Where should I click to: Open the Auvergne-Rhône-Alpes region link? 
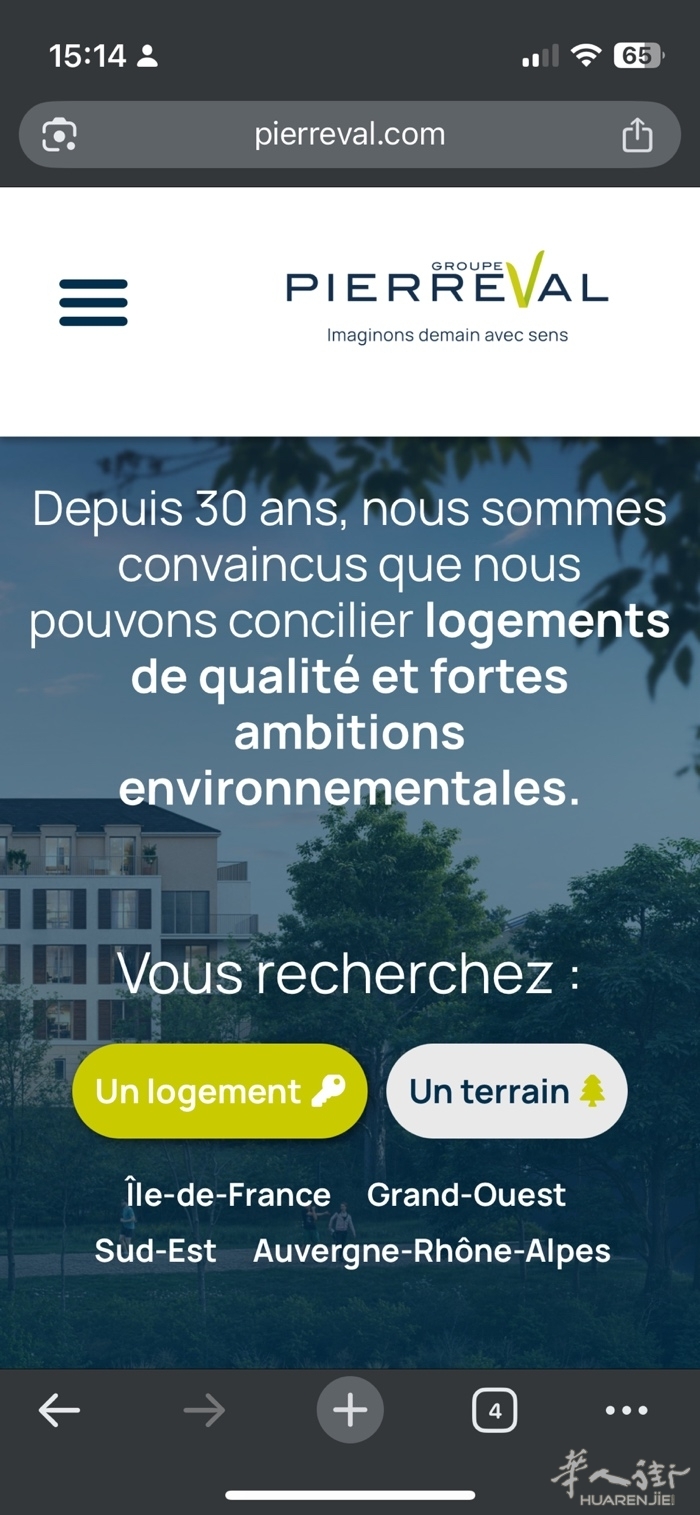[x=431, y=1251]
